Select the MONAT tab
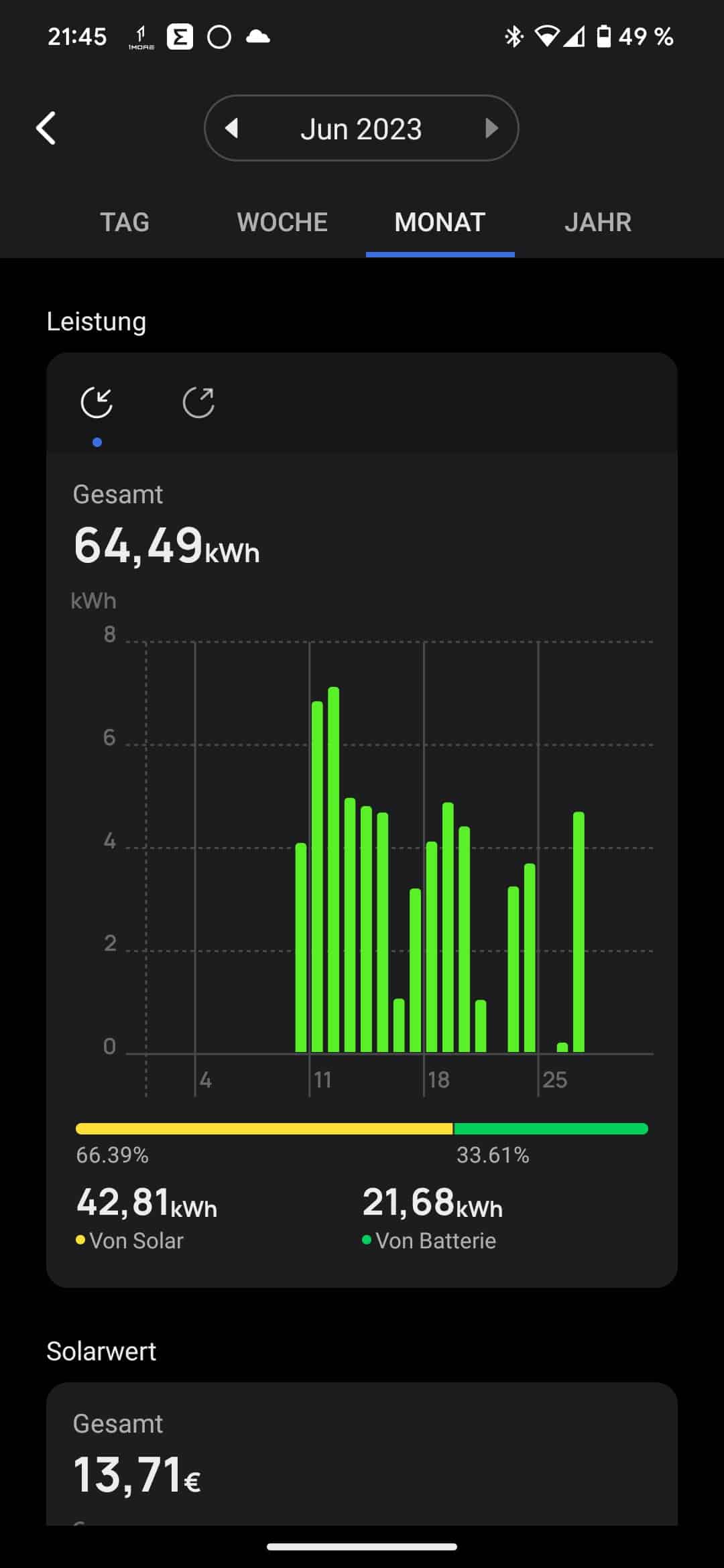Image resolution: width=724 pixels, height=1568 pixels. (440, 222)
